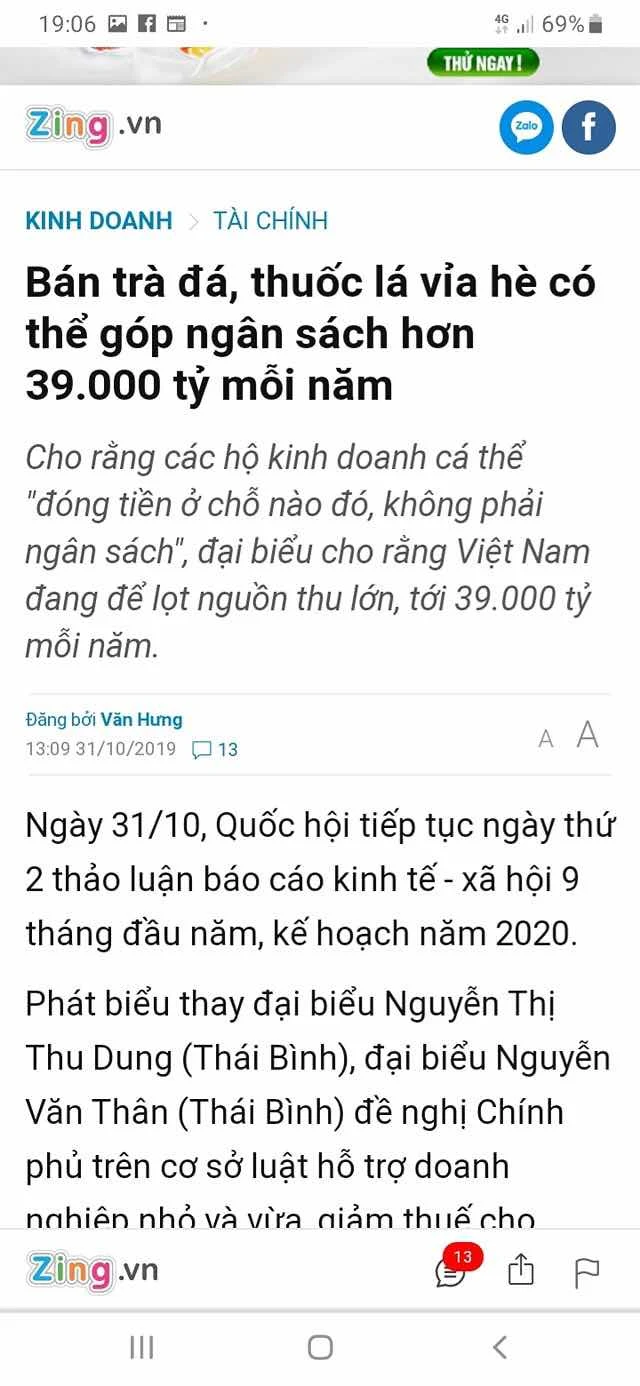Tap the top Zing.vn logo to go home

93,126
